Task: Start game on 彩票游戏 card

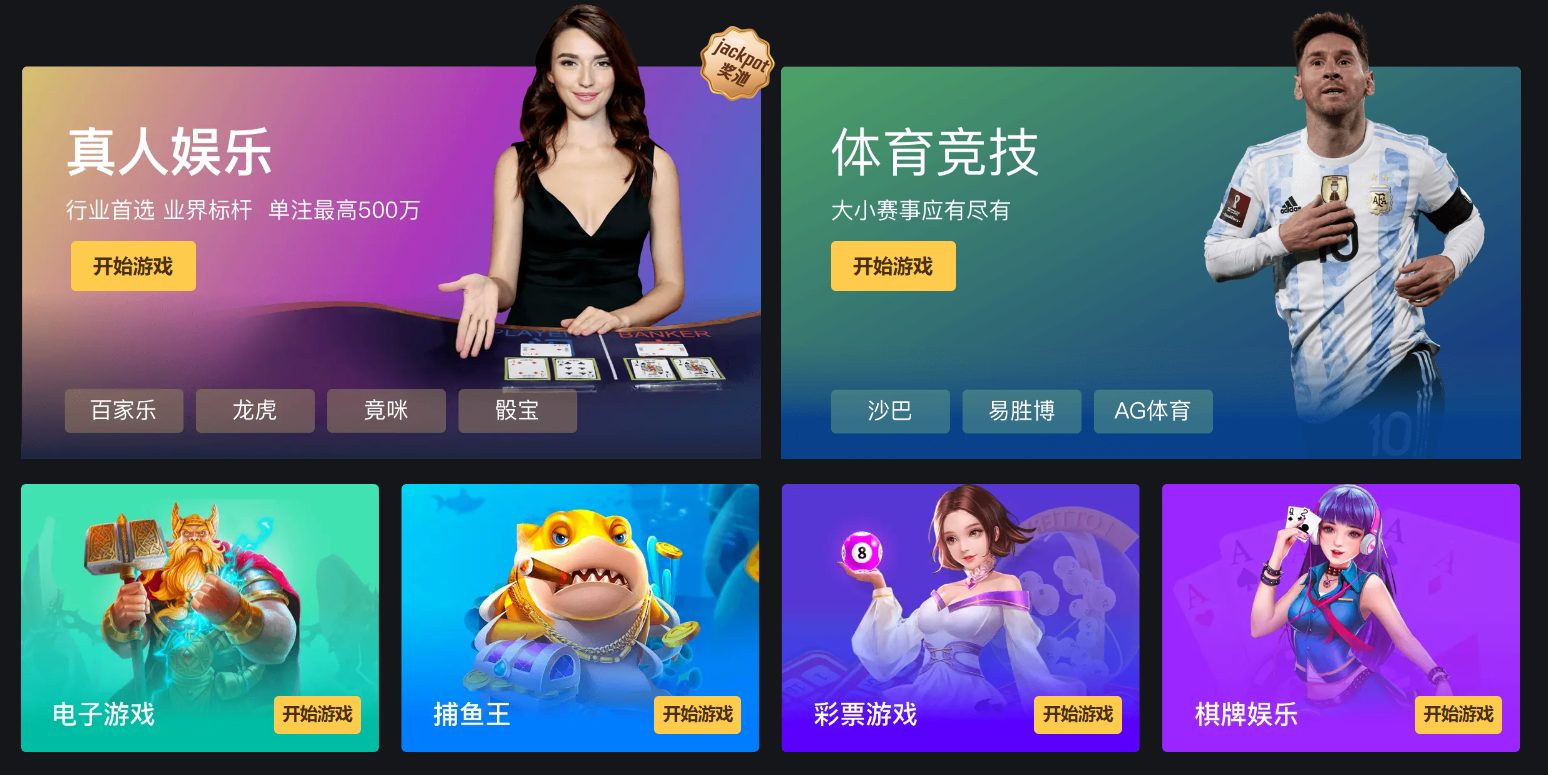Action: pos(1077,714)
